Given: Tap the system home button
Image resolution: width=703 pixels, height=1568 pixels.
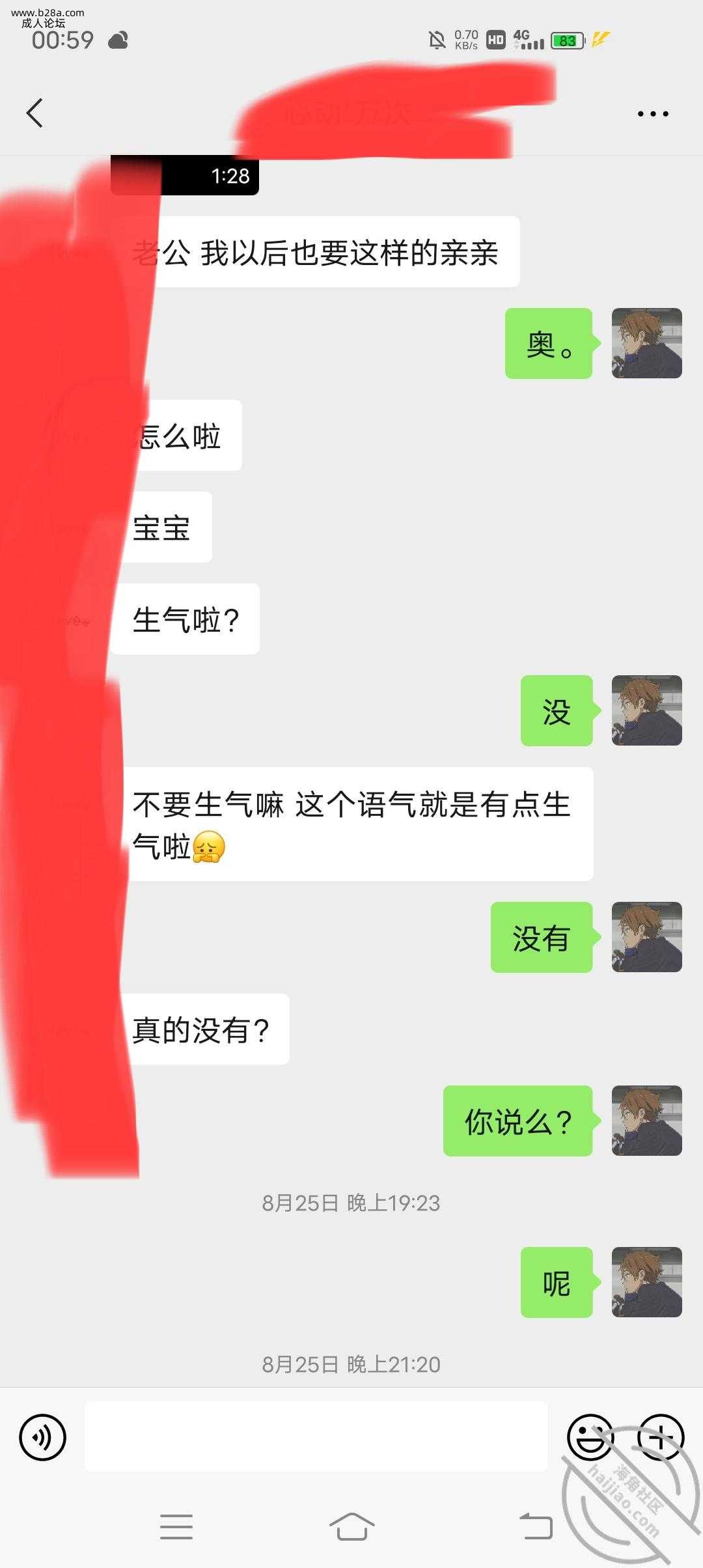Looking at the screenshot, I should (x=351, y=1526).
